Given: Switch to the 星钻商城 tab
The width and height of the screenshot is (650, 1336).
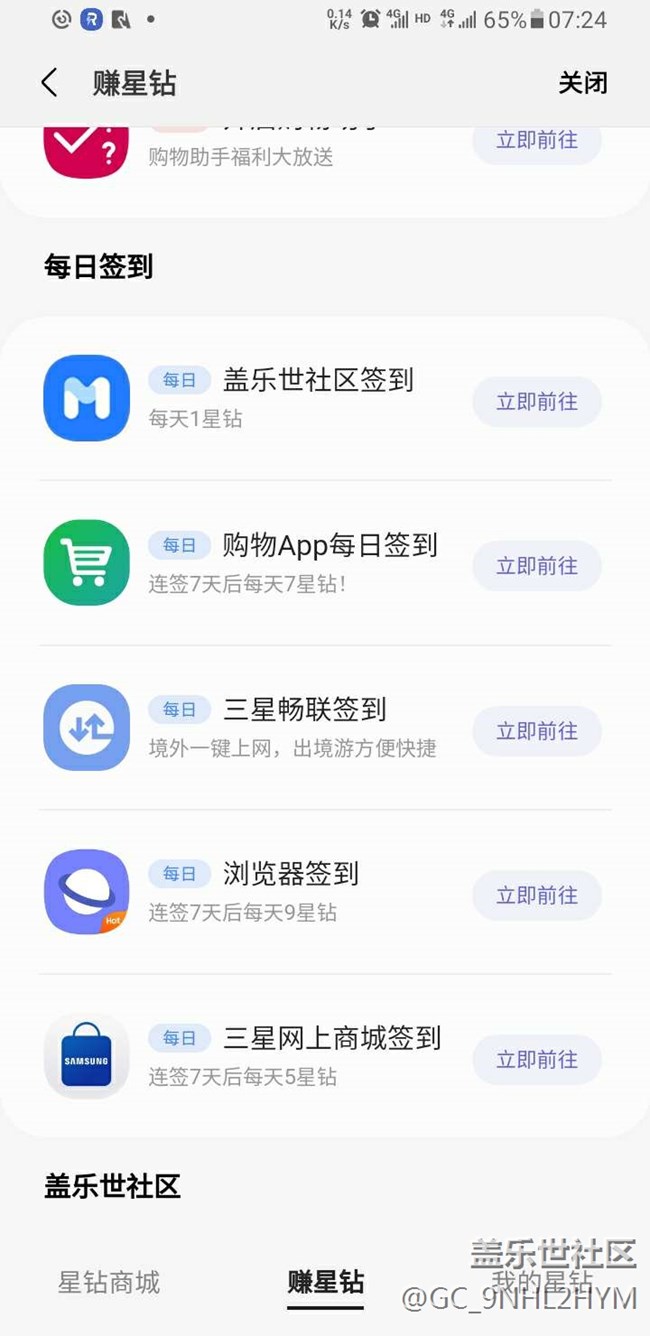Looking at the screenshot, I should [x=109, y=1282].
